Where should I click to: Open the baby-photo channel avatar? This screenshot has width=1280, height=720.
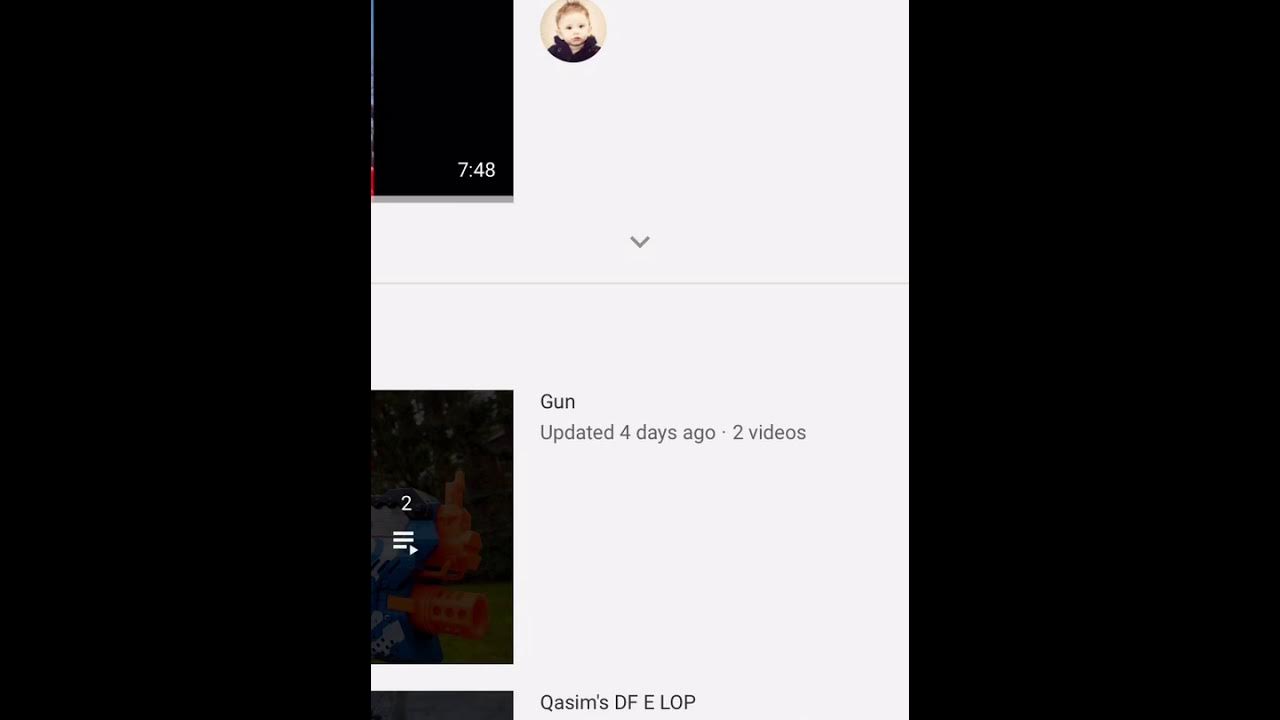tap(573, 30)
